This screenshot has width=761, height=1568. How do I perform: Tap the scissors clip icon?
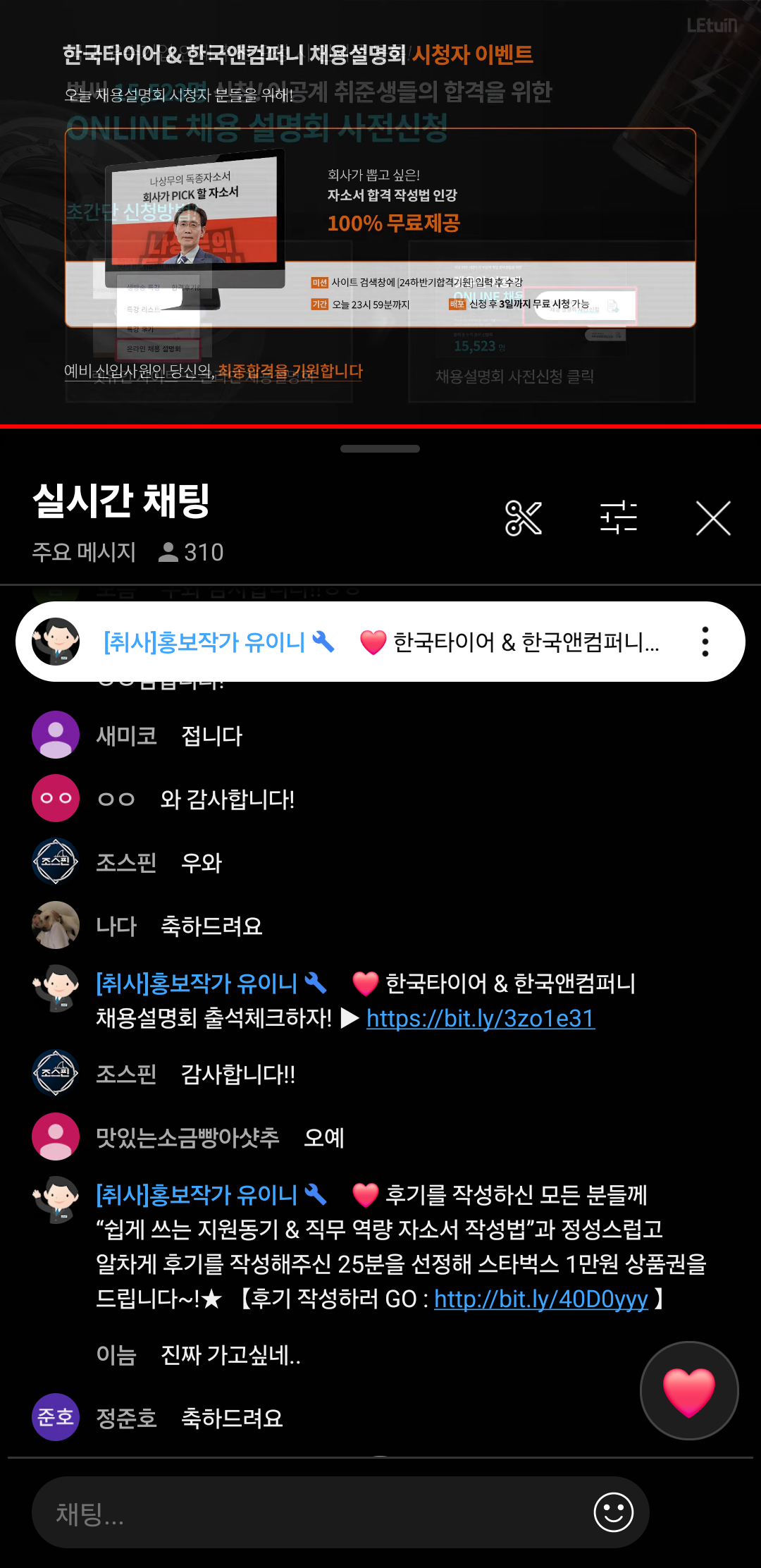tap(523, 519)
